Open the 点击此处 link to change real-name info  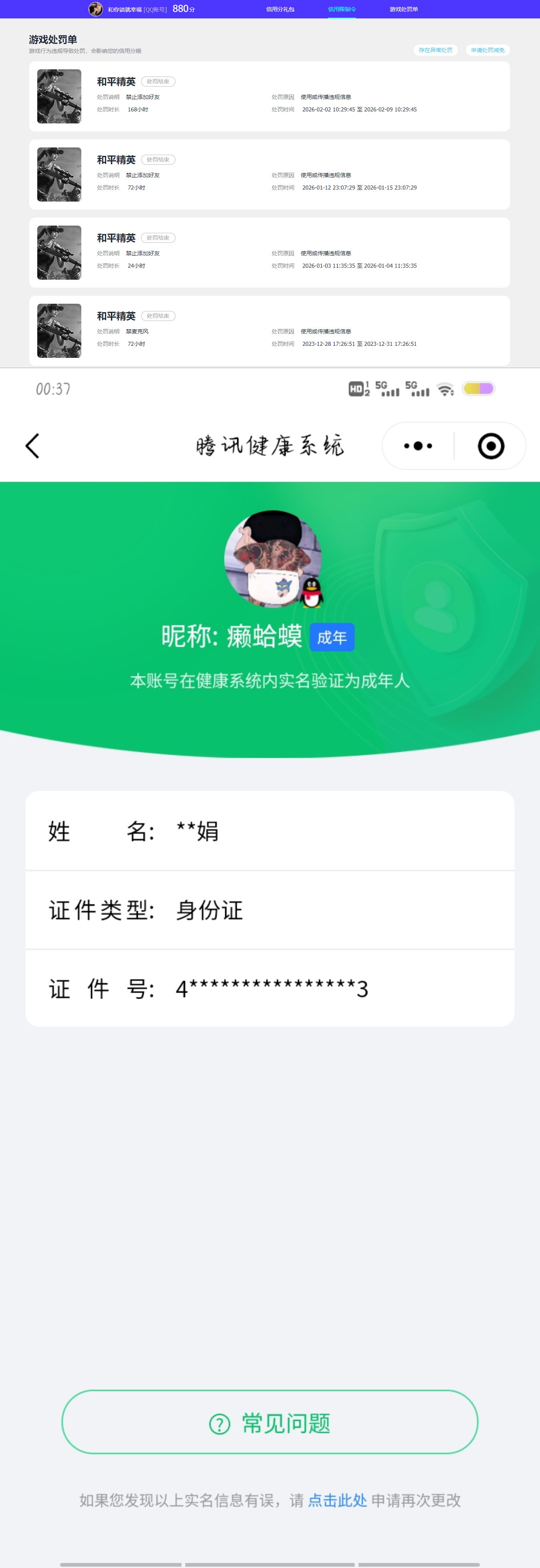pos(338,1500)
